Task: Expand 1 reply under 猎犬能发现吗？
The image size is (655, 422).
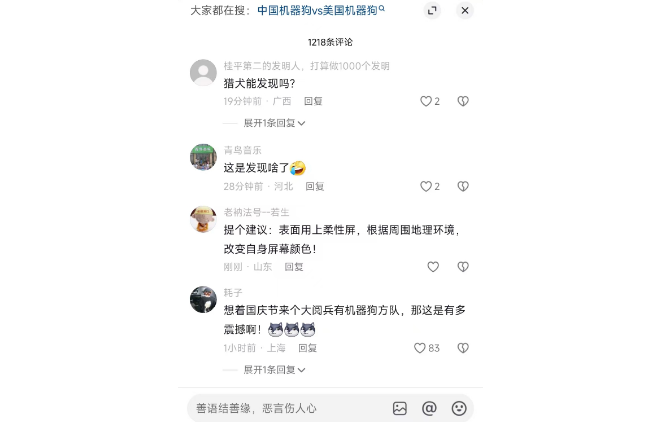Action: [273, 123]
